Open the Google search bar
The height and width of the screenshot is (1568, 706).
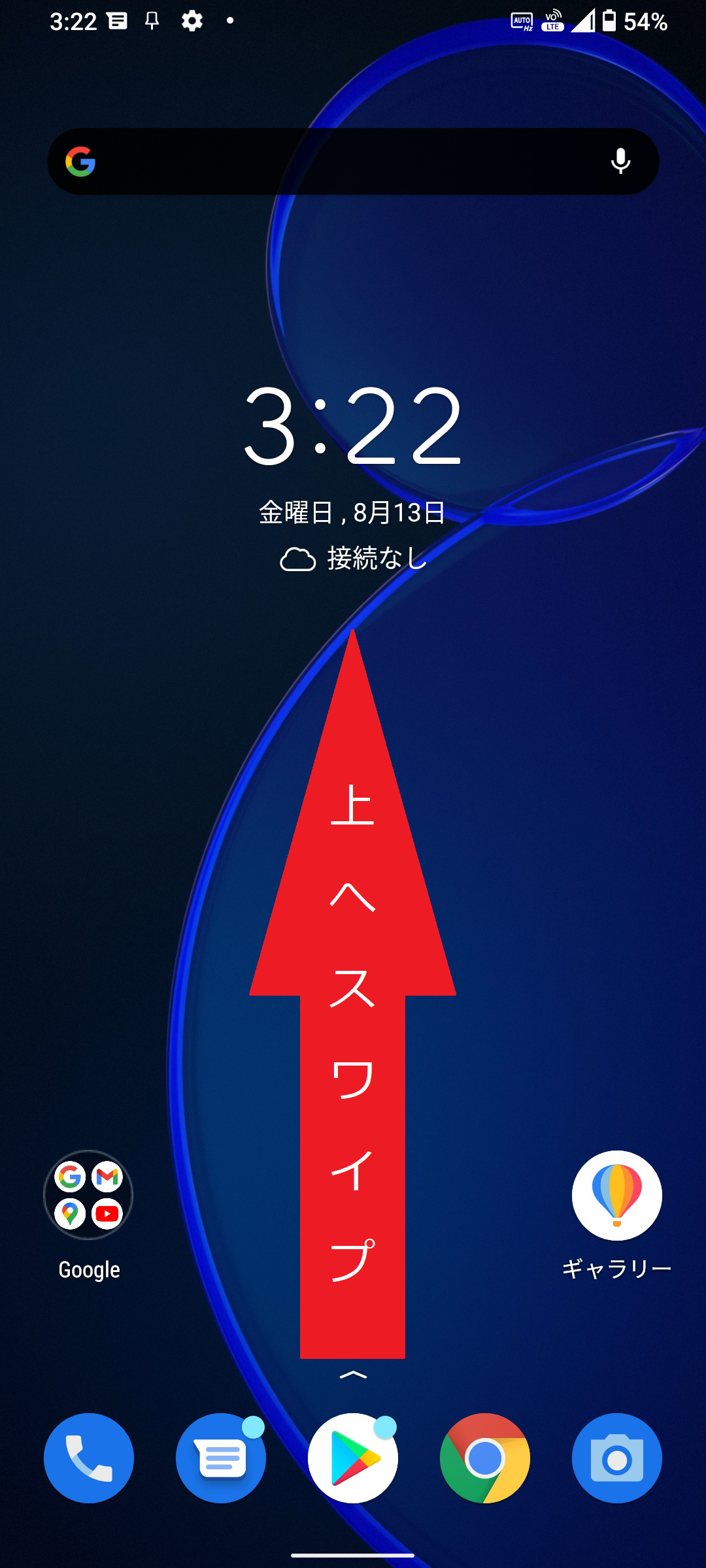(x=353, y=161)
